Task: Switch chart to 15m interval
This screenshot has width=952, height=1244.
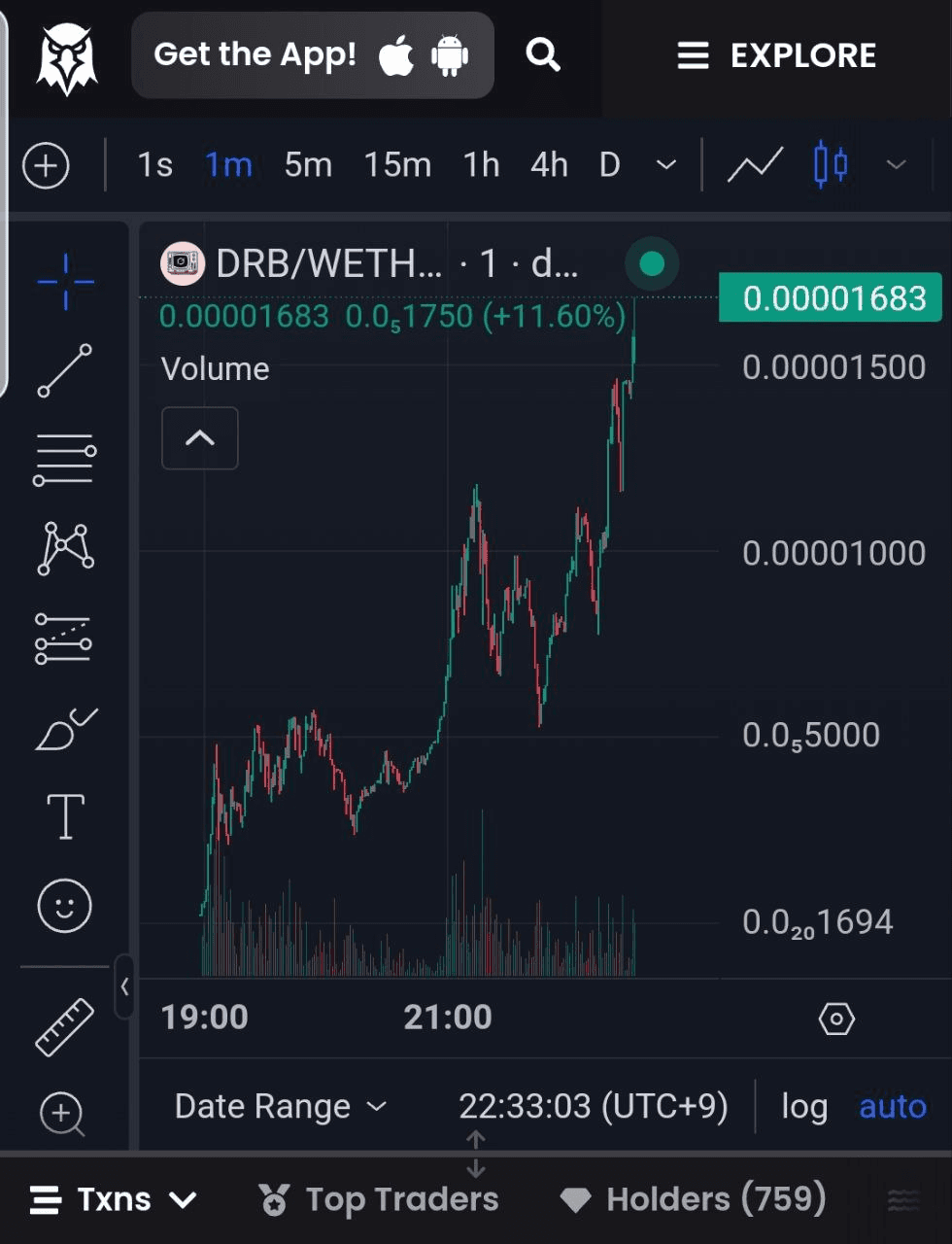Action: [397, 165]
